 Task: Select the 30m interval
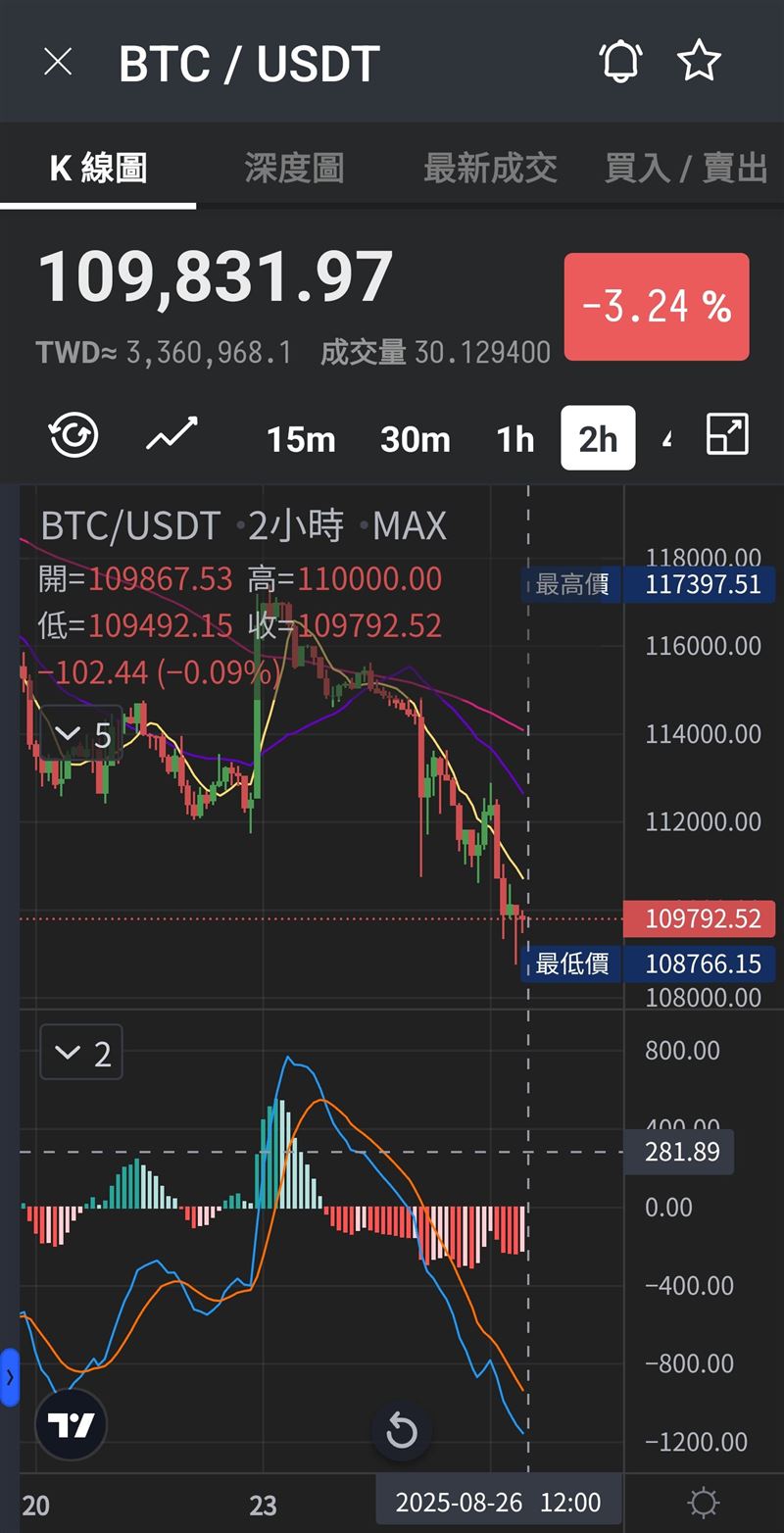point(415,439)
